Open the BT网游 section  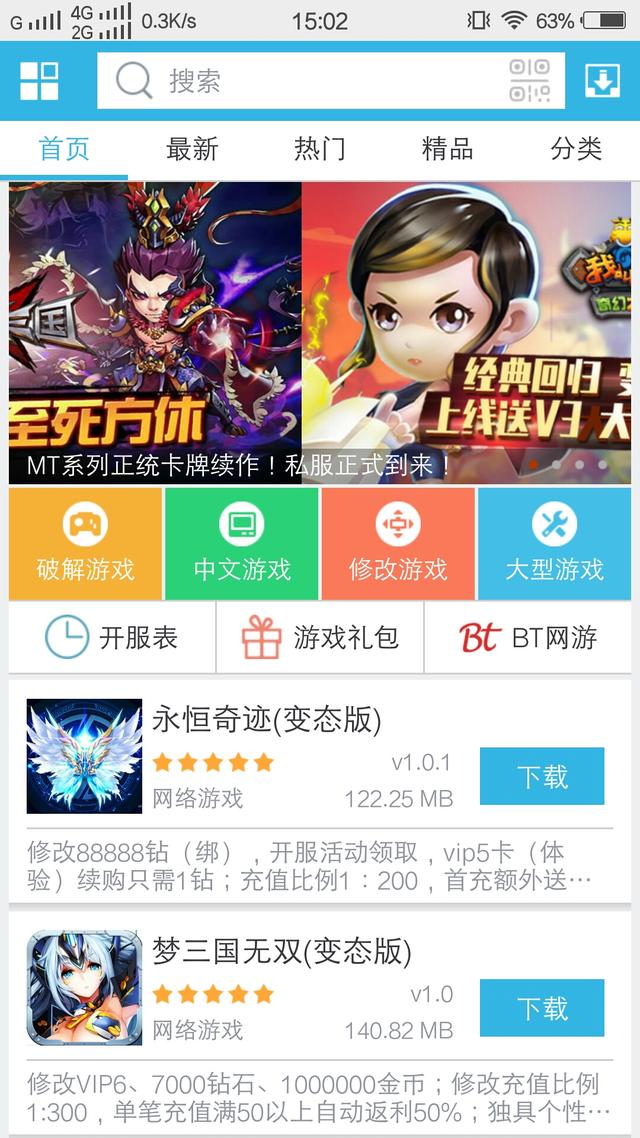coord(528,637)
